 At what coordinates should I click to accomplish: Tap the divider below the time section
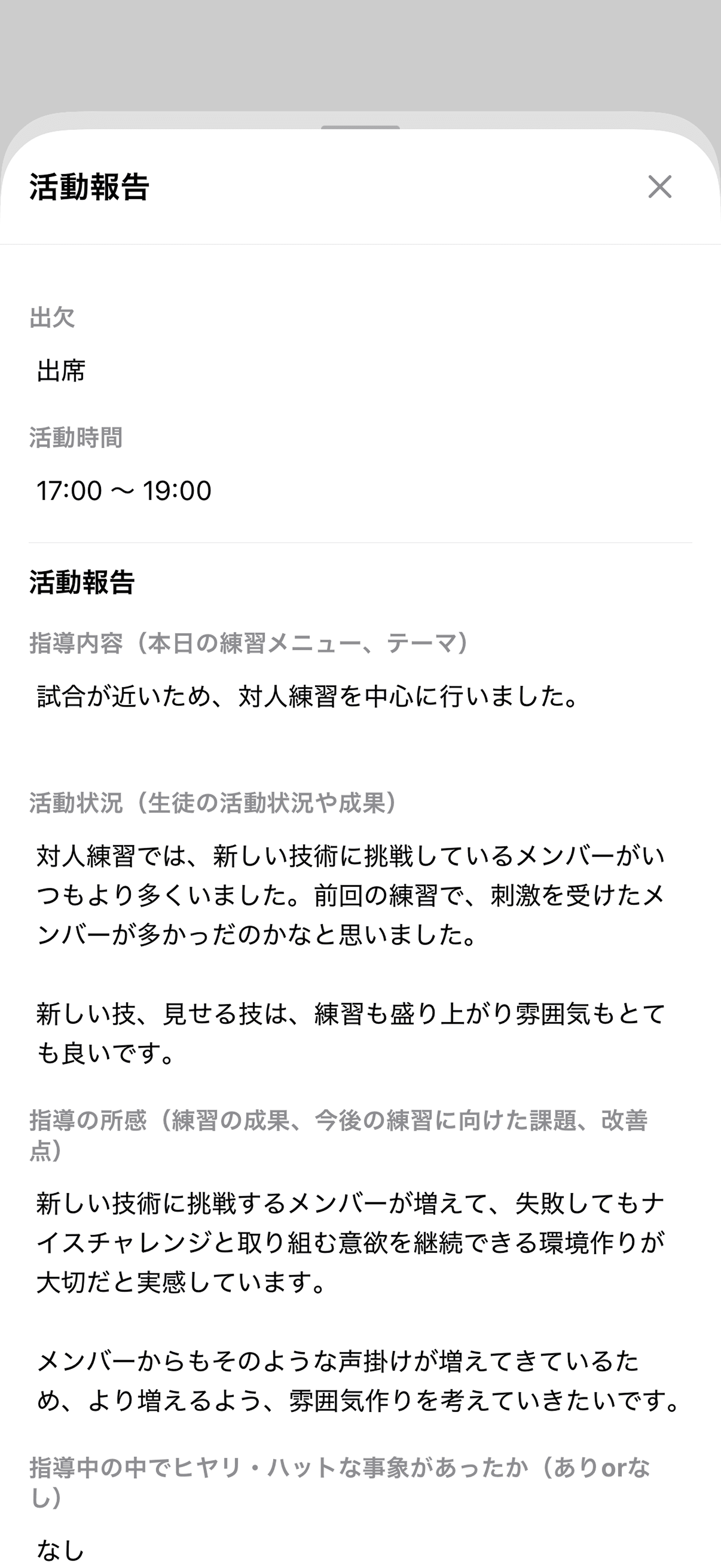click(x=360, y=542)
